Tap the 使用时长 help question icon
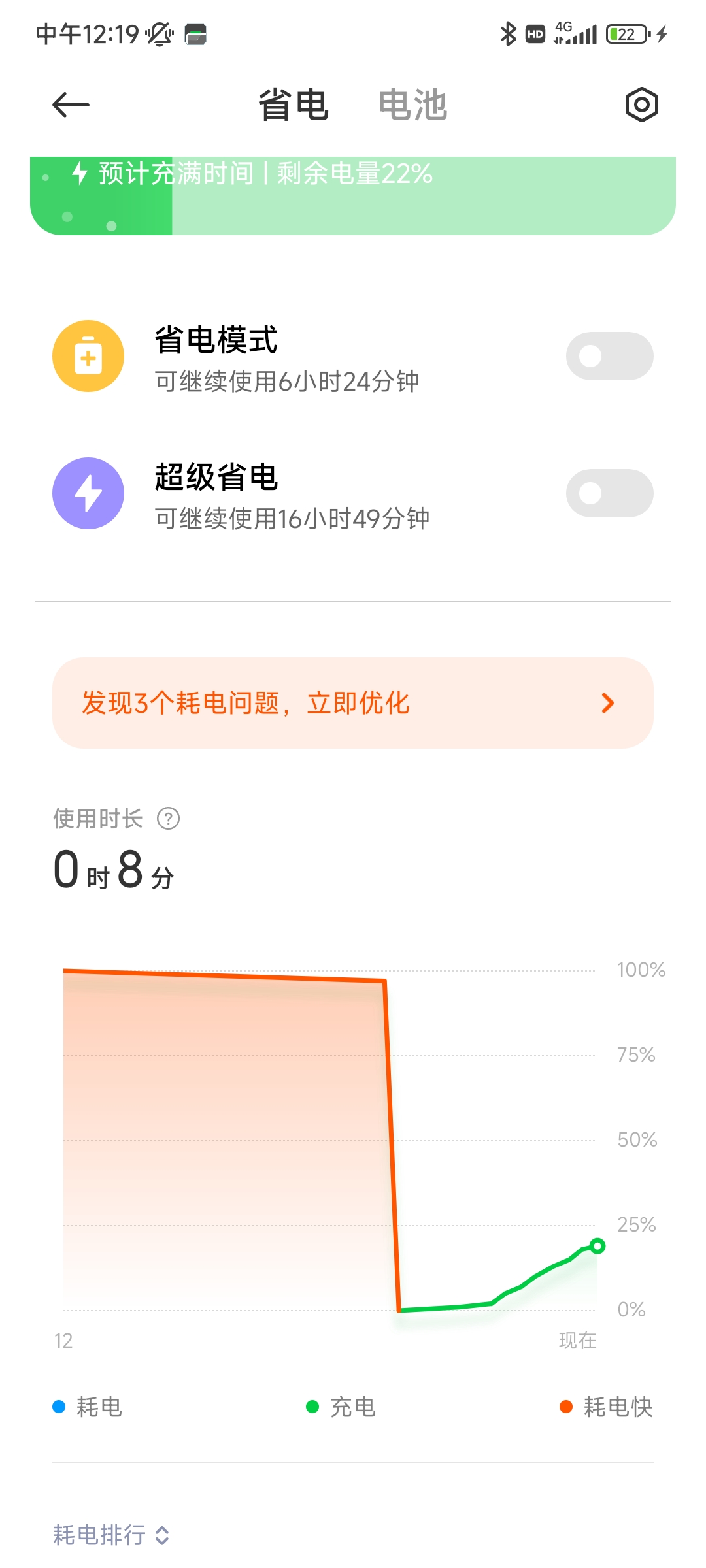 pos(169,818)
